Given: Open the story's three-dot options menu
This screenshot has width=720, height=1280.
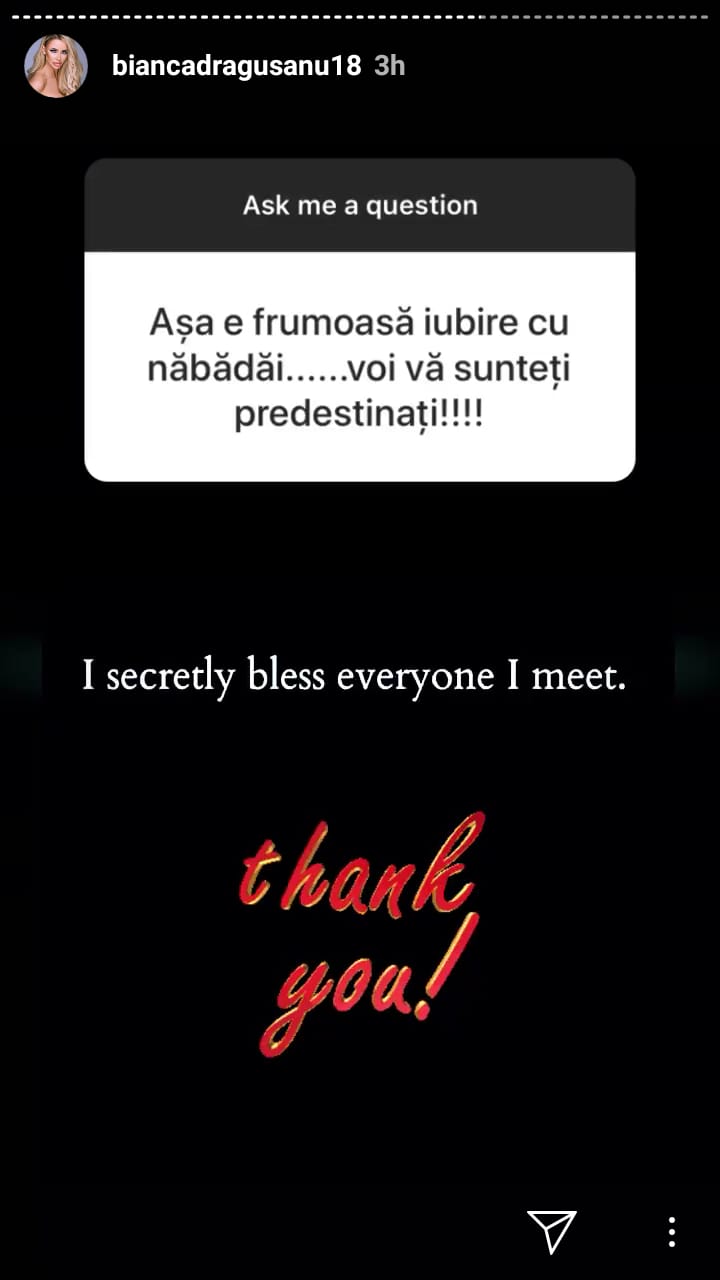Looking at the screenshot, I should (x=672, y=1231).
